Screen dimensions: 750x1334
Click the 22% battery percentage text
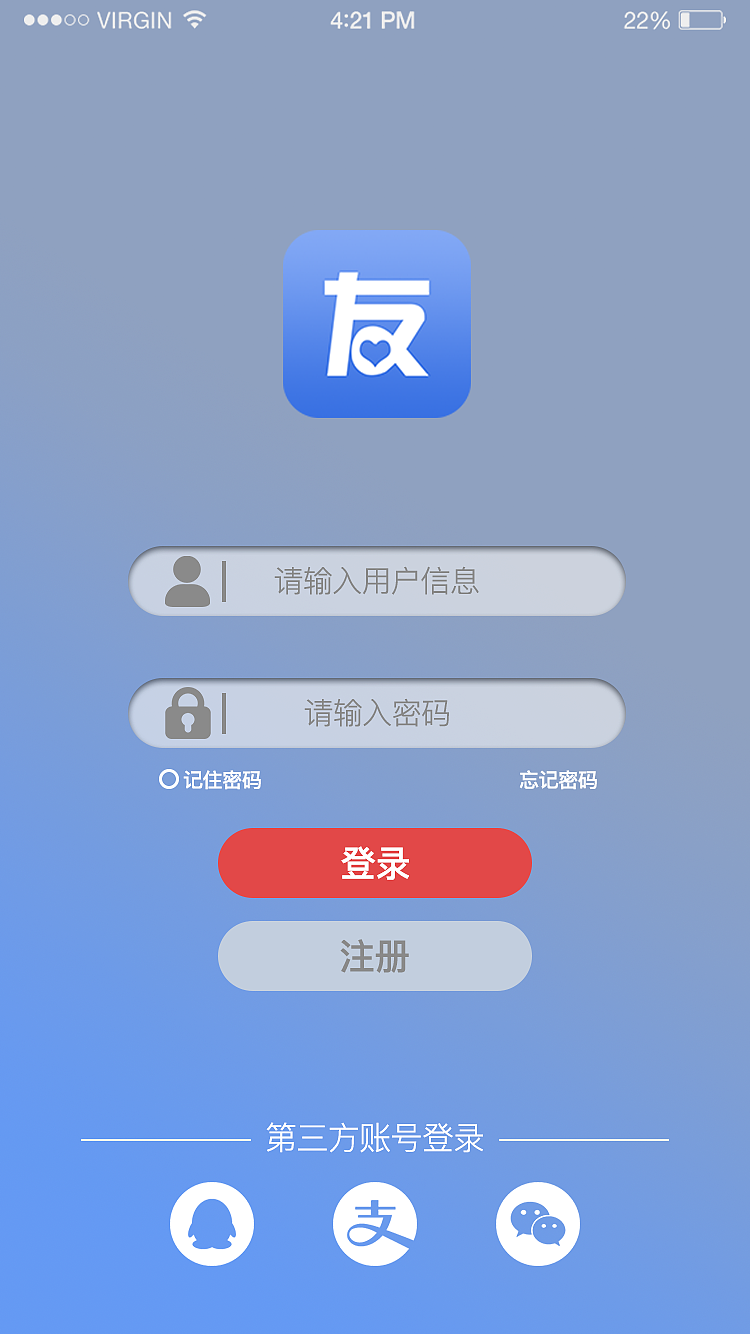(646, 19)
